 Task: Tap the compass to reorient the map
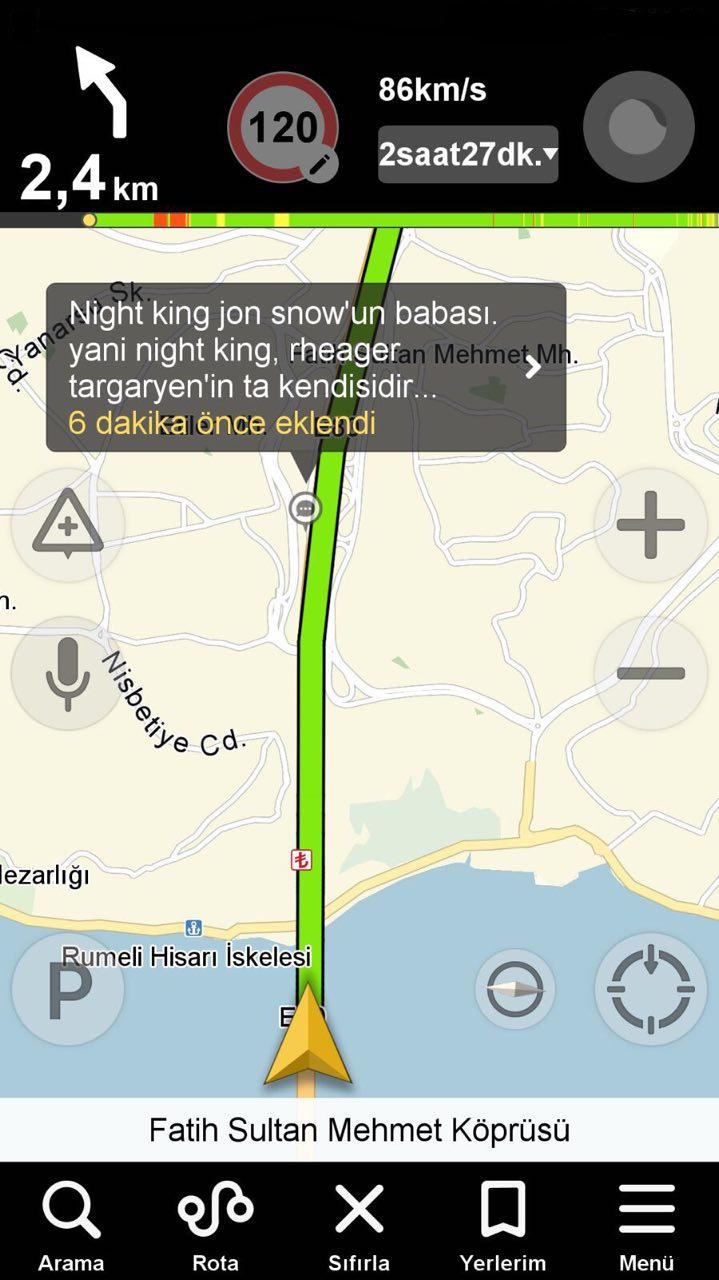(x=515, y=990)
